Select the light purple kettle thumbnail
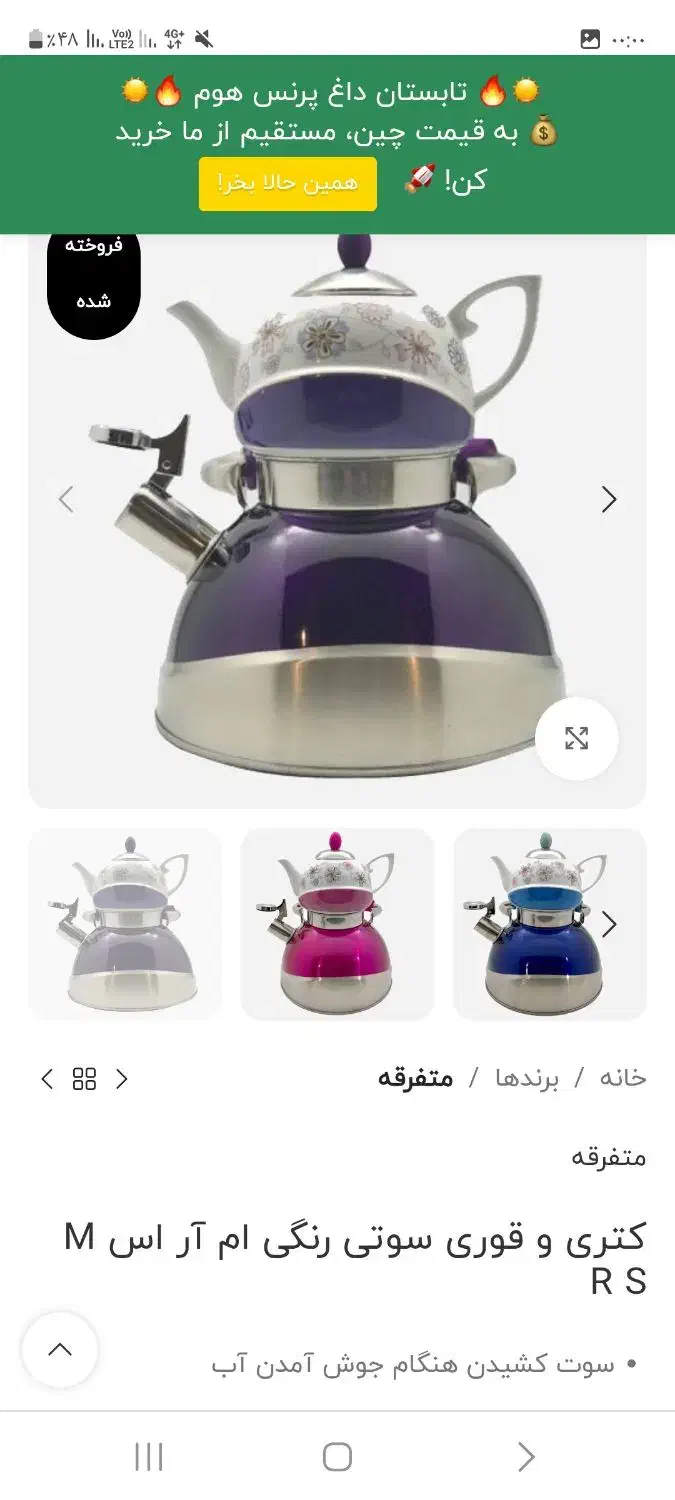The height and width of the screenshot is (1500, 675). pyautogui.click(x=125, y=924)
